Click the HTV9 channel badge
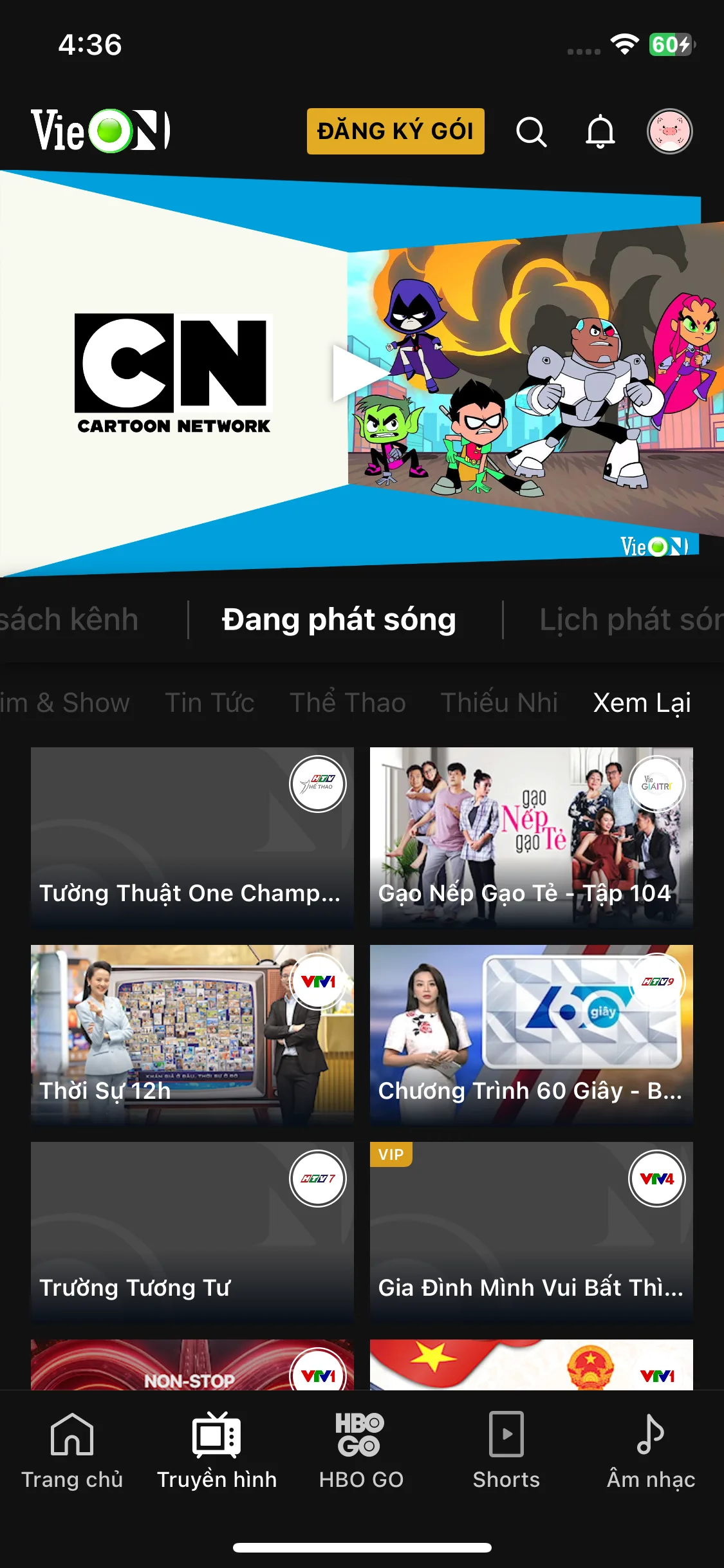 pos(656,981)
